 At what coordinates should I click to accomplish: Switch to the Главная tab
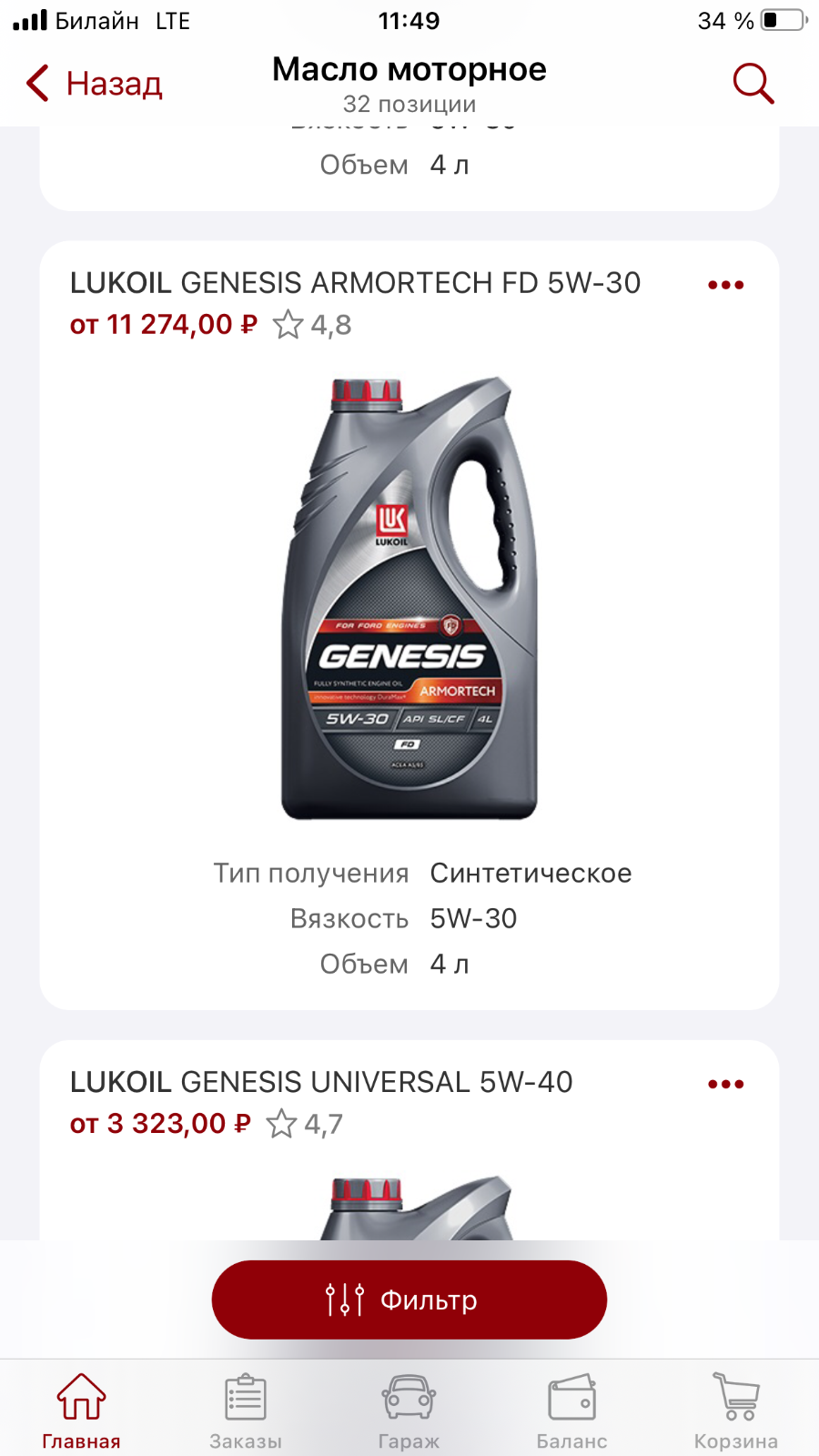tap(82, 1410)
